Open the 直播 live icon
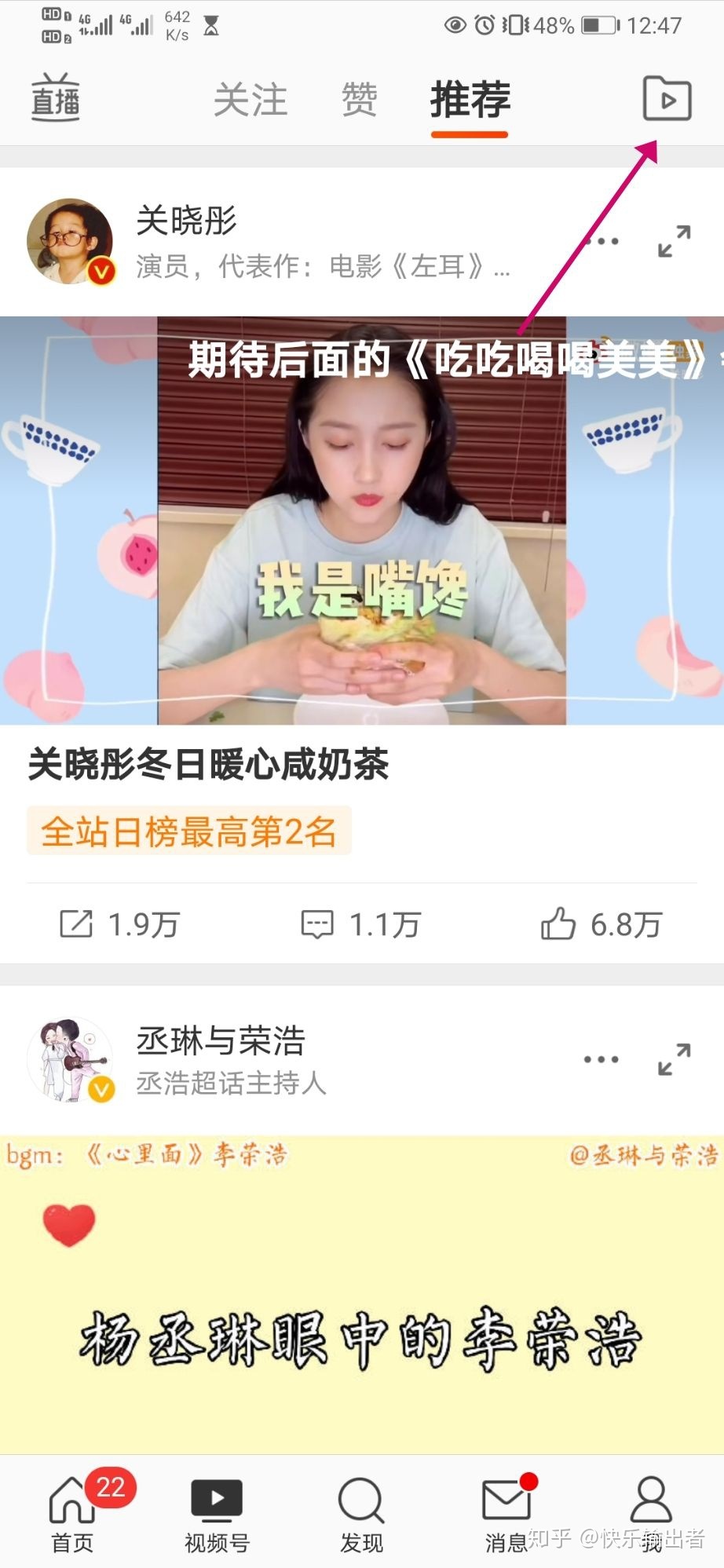Image resolution: width=724 pixels, height=1568 pixels. tap(56, 98)
